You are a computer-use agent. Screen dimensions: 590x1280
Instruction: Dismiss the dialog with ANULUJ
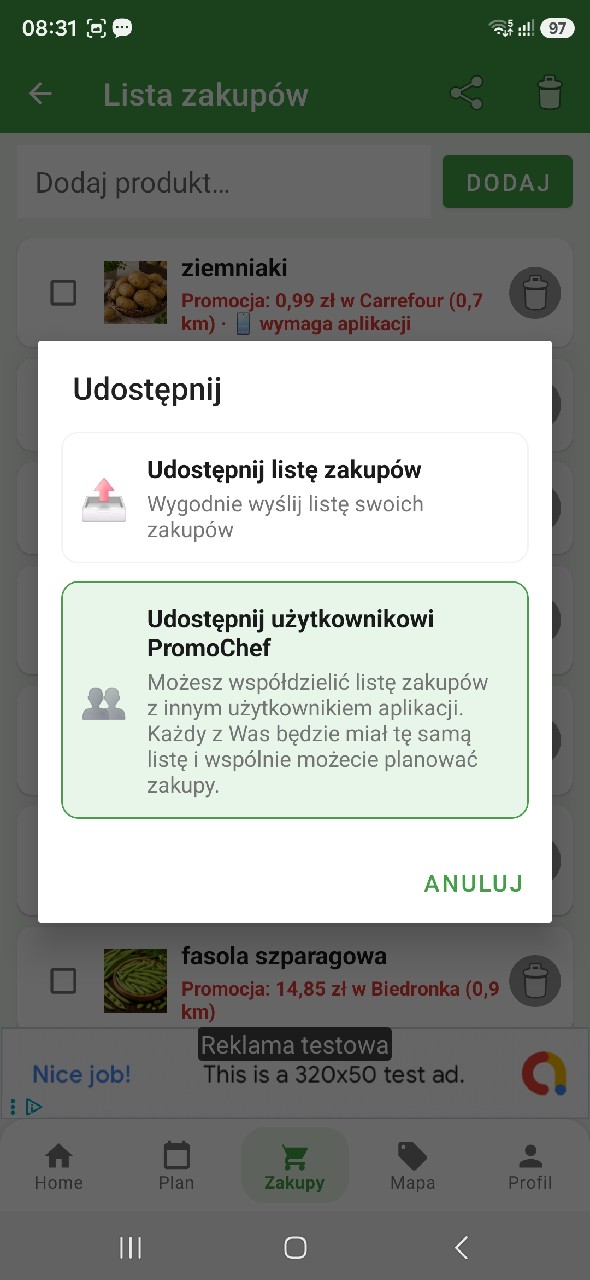coord(473,884)
